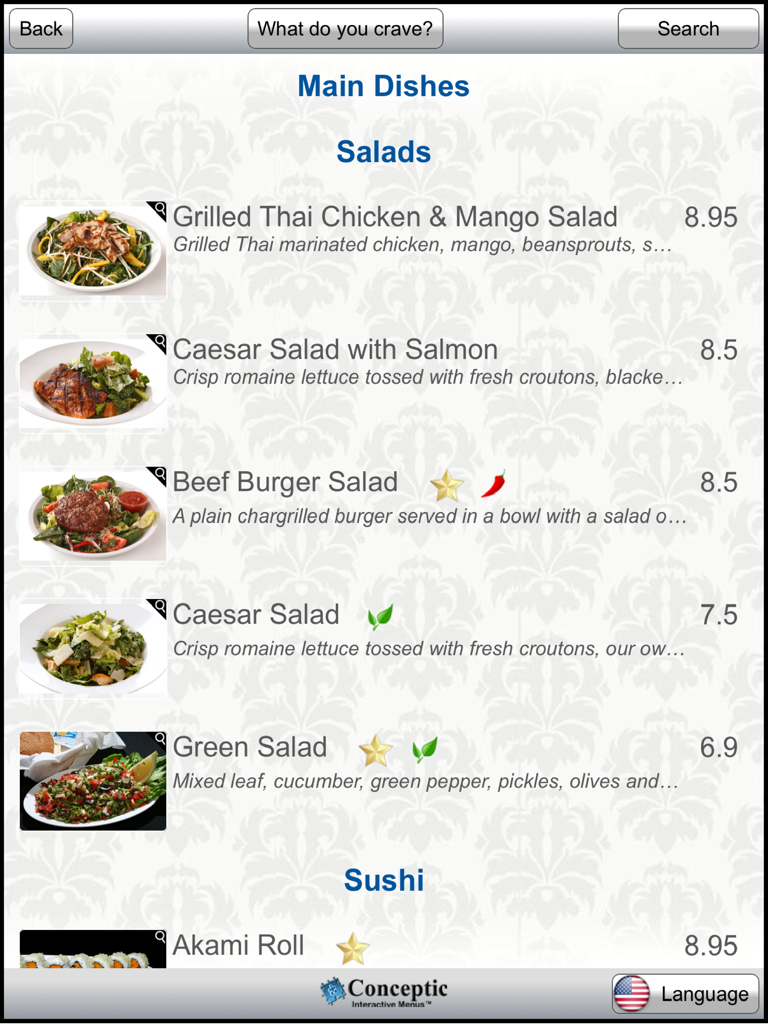The width and height of the screenshot is (768, 1024).
Task: Select the Caesar Salad menu item
Action: click(x=257, y=614)
